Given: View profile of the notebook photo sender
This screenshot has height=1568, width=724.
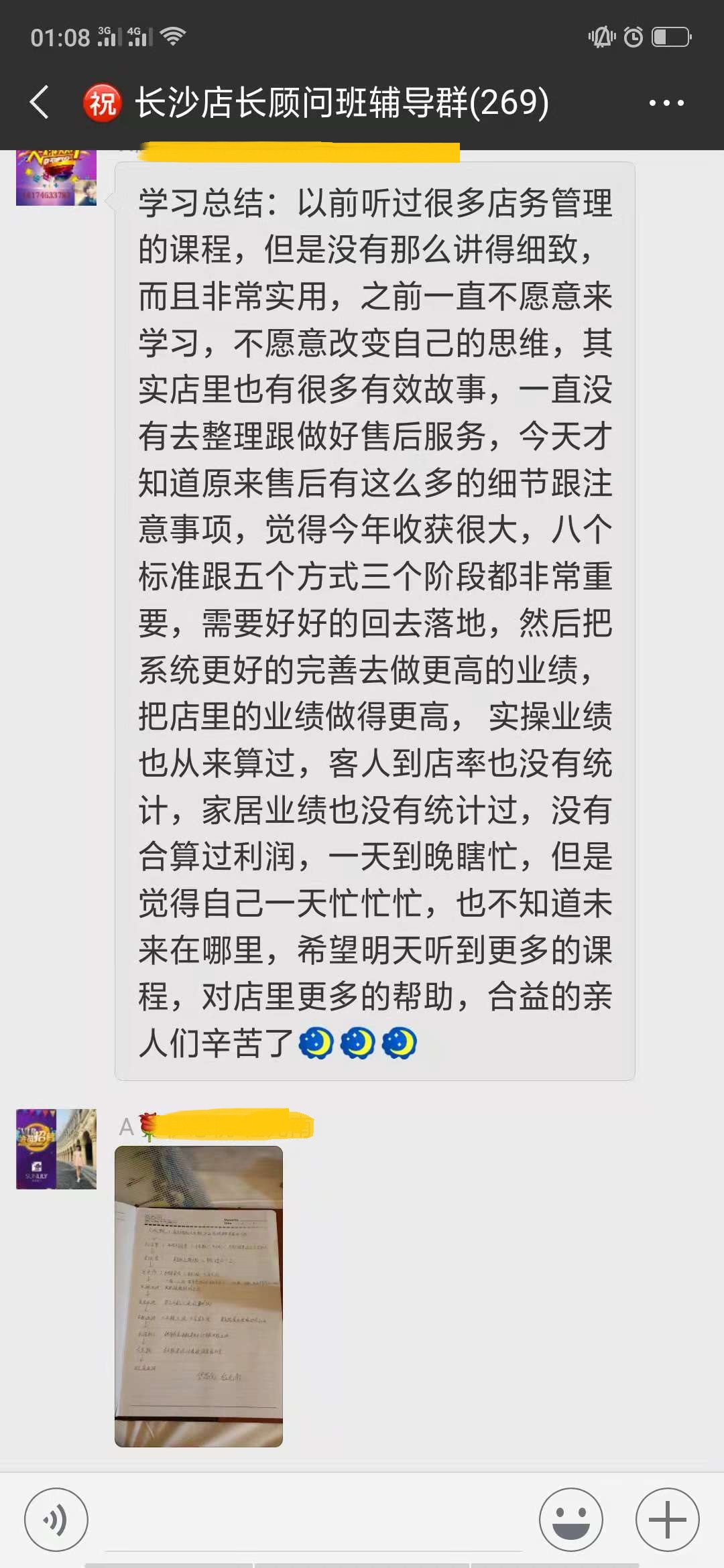Looking at the screenshot, I should tap(56, 1149).
